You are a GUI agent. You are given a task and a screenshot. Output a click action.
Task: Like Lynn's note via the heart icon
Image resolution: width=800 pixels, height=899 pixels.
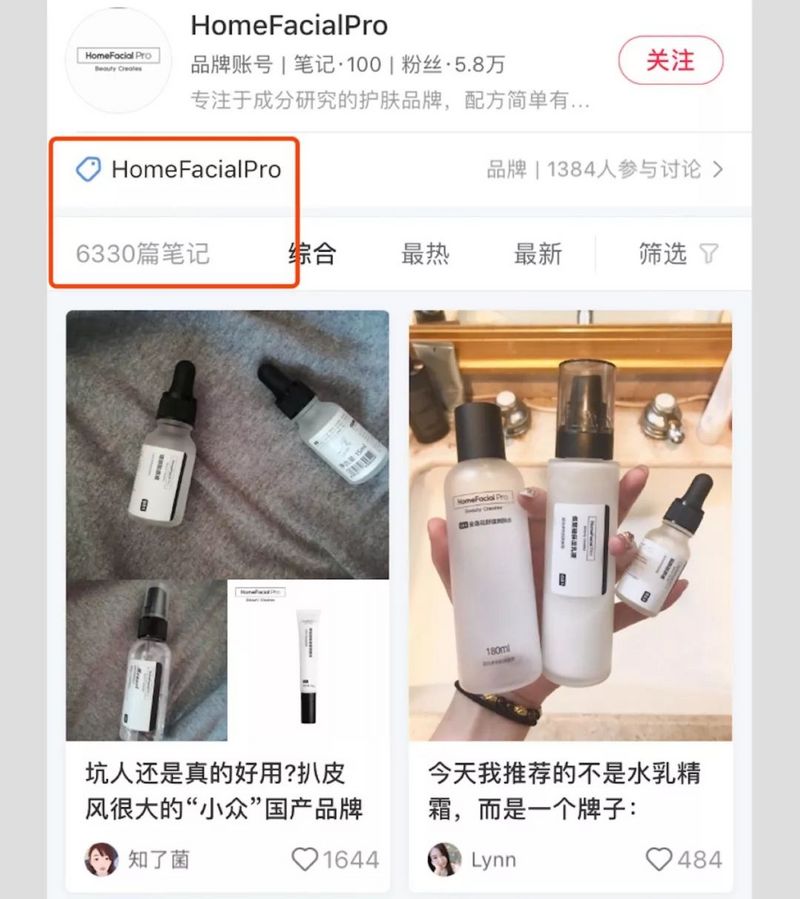pyautogui.click(x=659, y=858)
